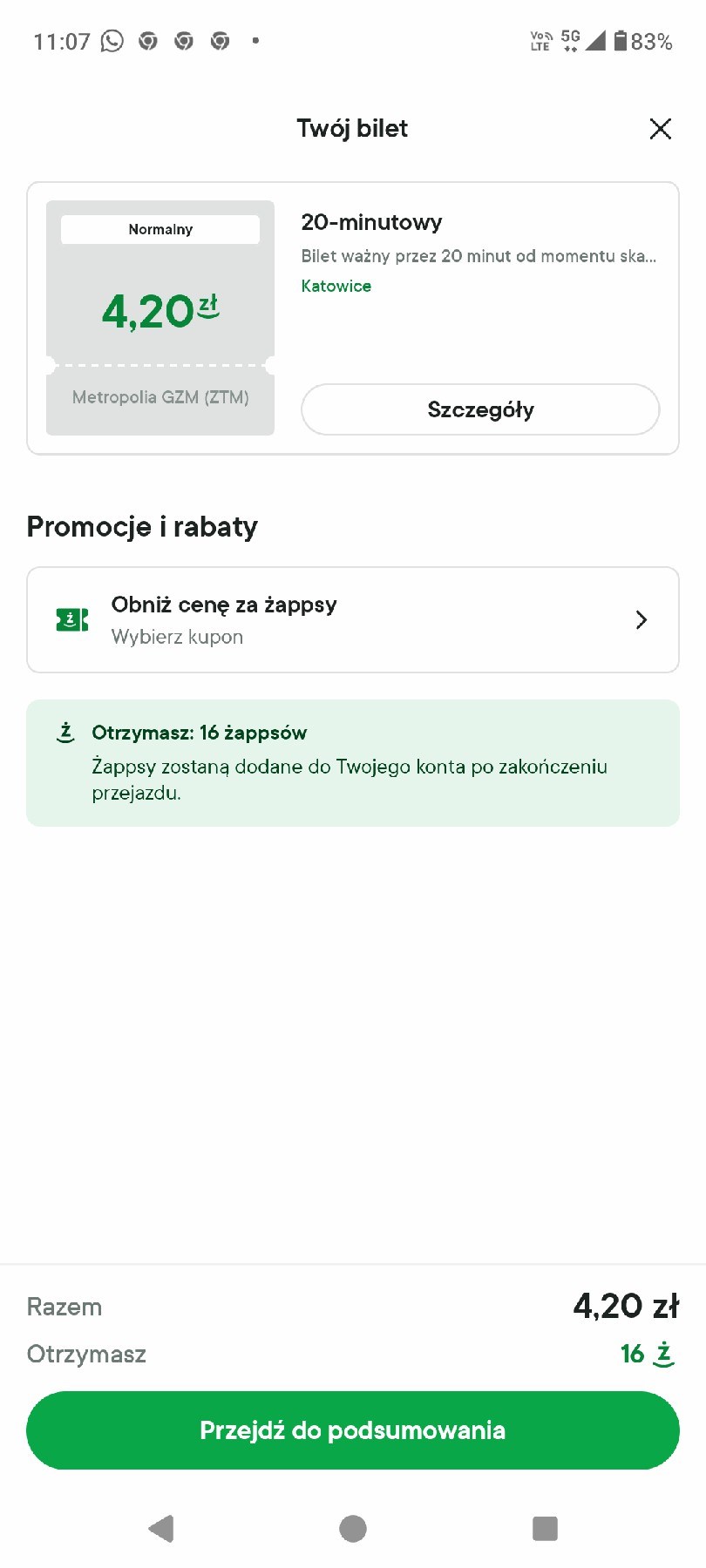Go to the system home screen
706x1568 pixels.
click(x=353, y=1528)
